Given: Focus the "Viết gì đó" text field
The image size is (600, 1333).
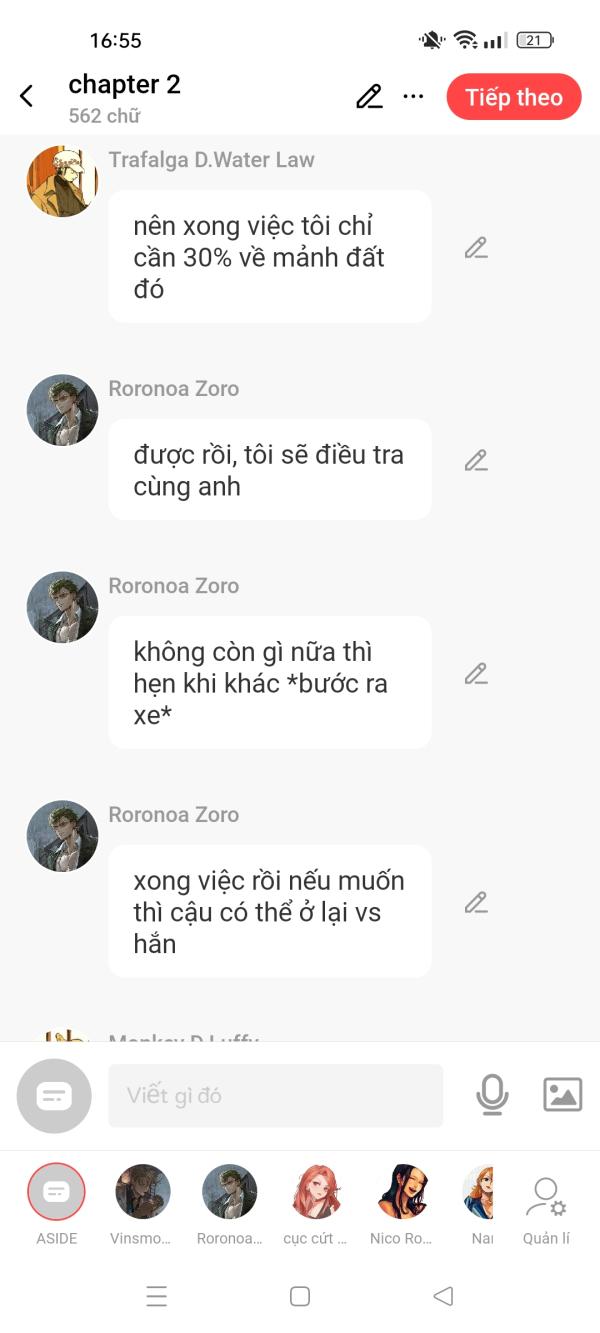Looking at the screenshot, I should (275, 1095).
